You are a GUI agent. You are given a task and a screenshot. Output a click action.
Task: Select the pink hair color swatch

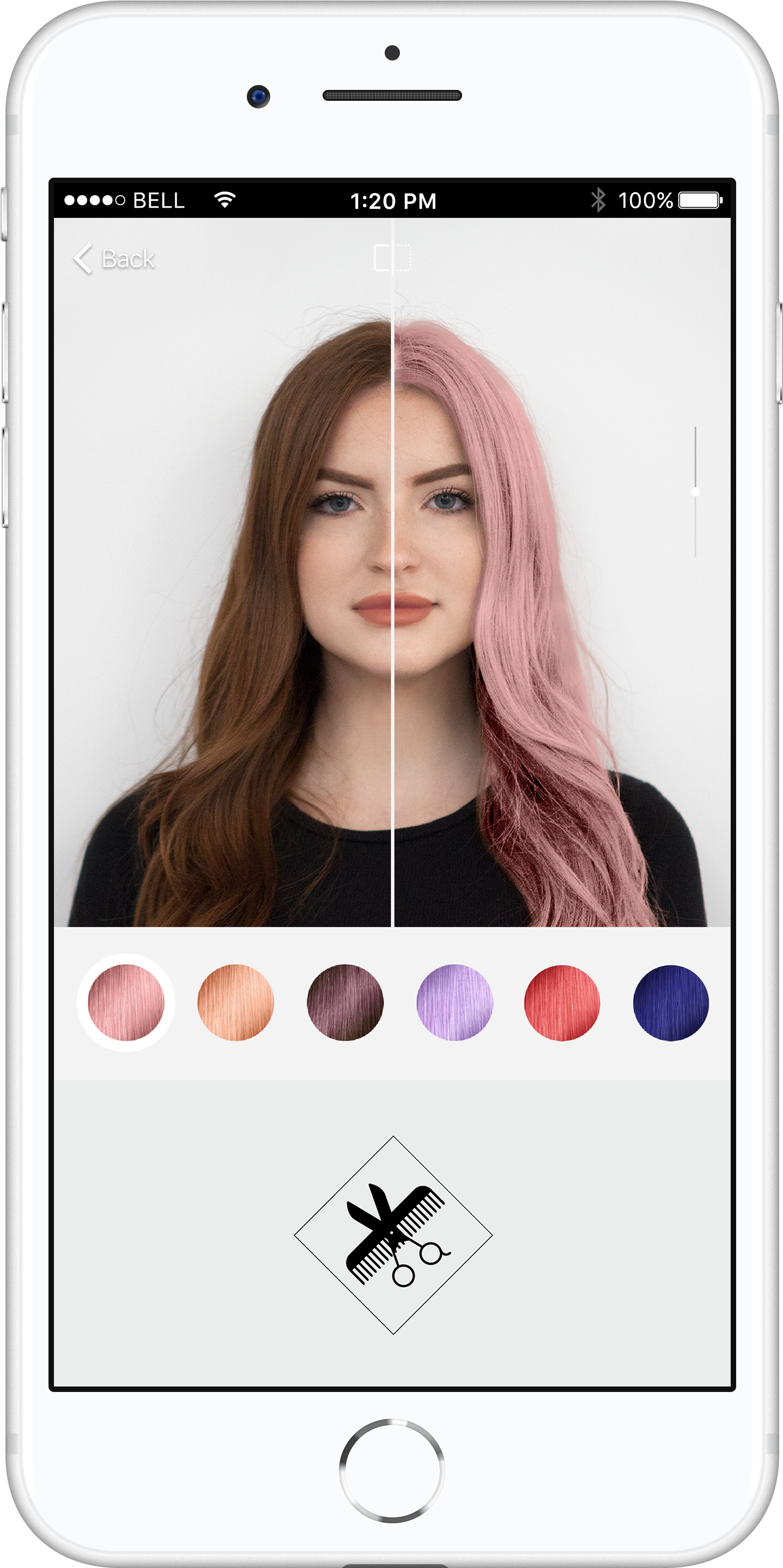(x=126, y=1002)
